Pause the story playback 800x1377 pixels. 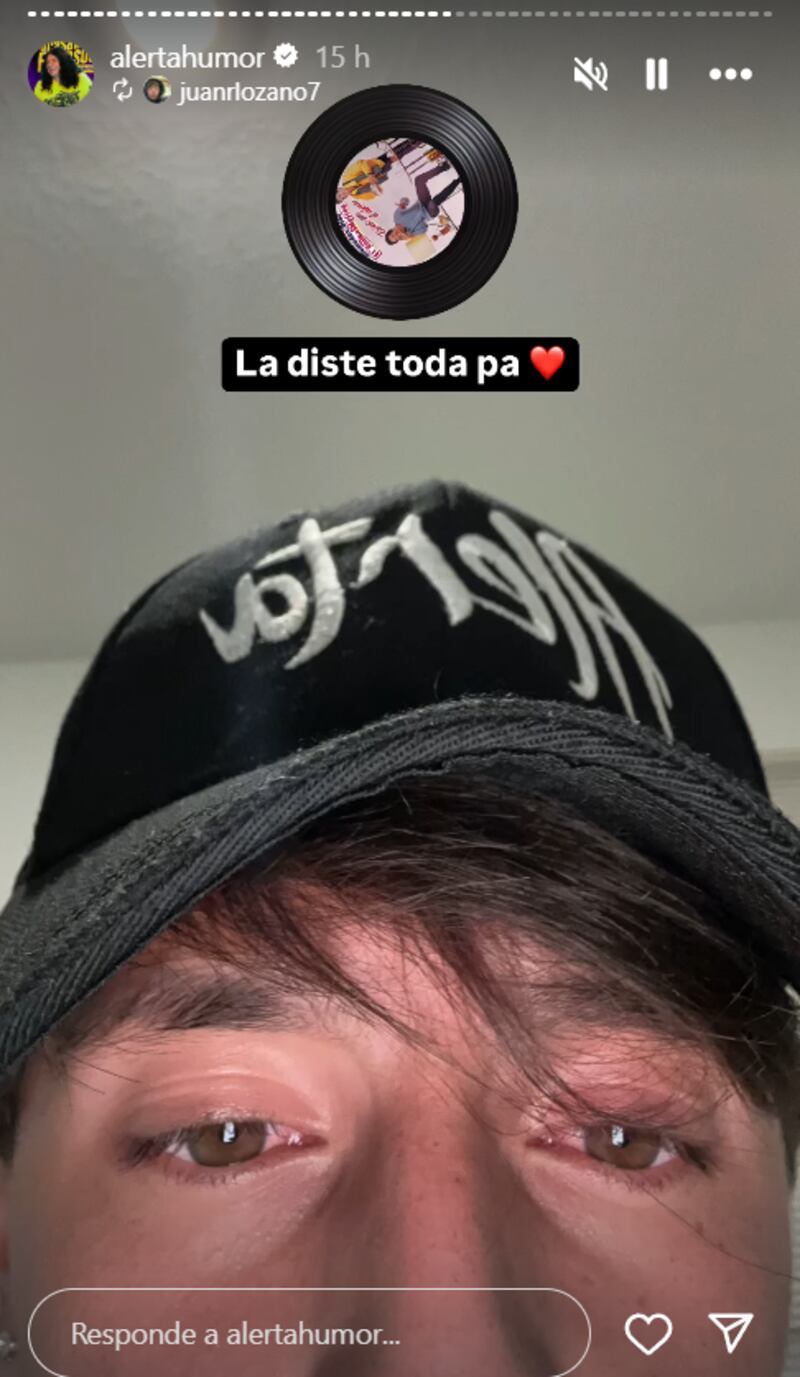656,74
